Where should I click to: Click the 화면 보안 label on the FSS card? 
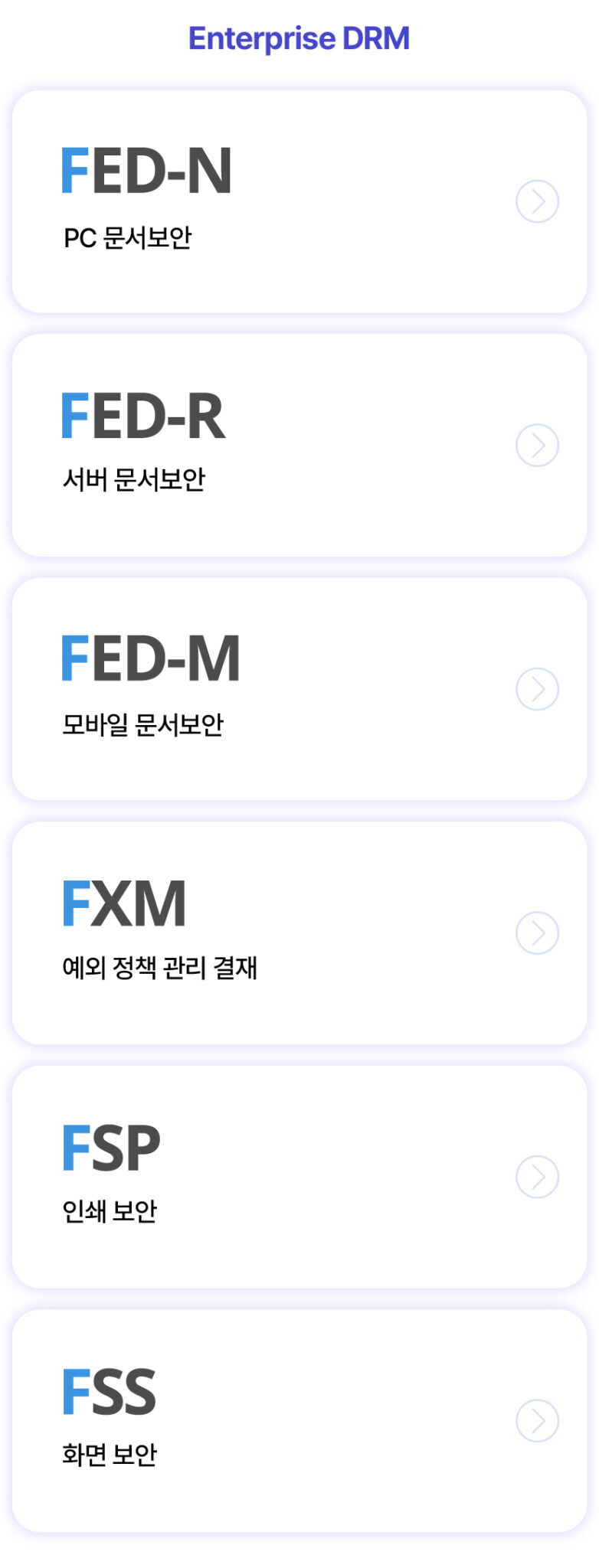click(x=113, y=1460)
